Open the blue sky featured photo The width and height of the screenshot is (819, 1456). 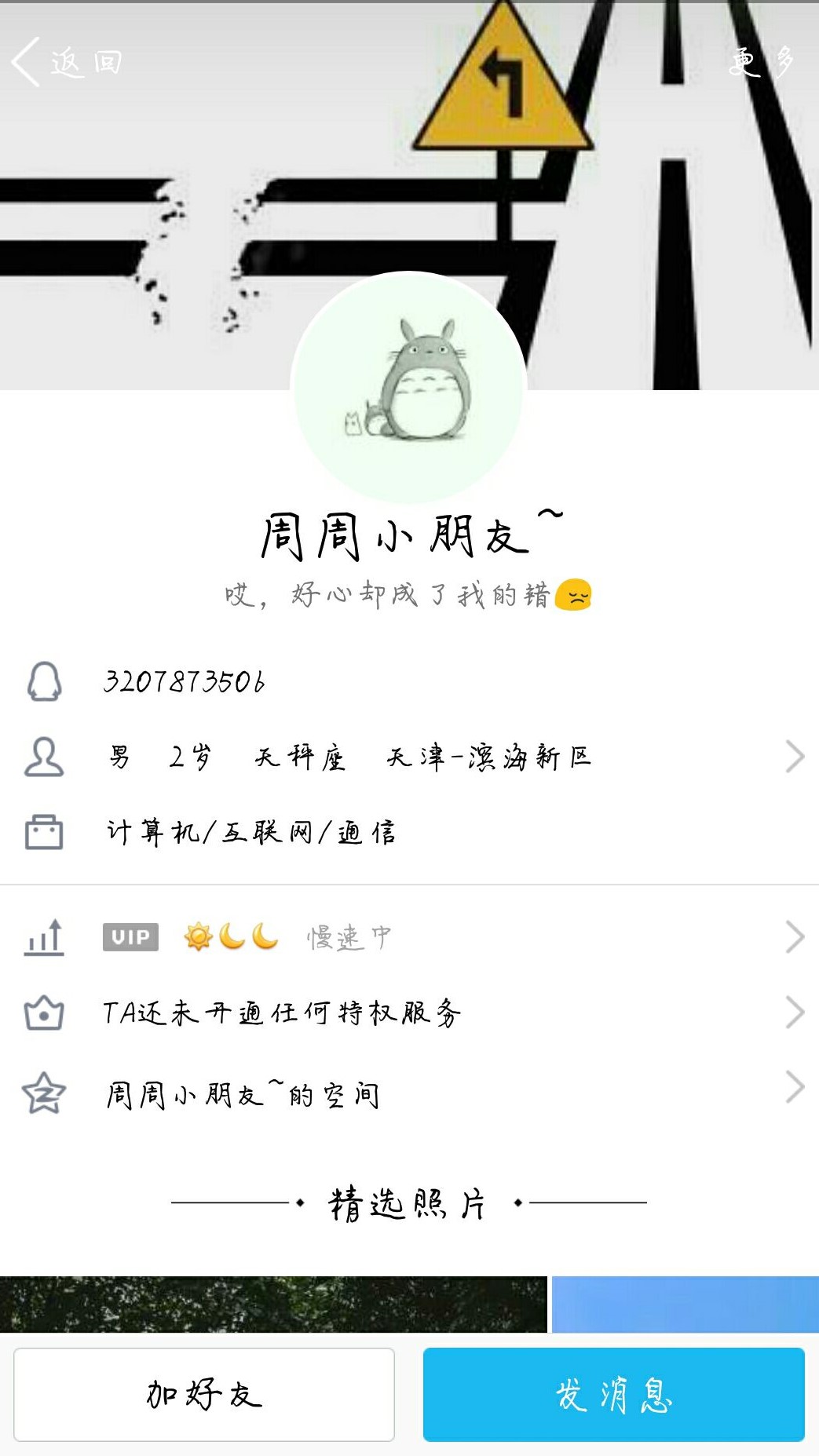[x=685, y=1304]
